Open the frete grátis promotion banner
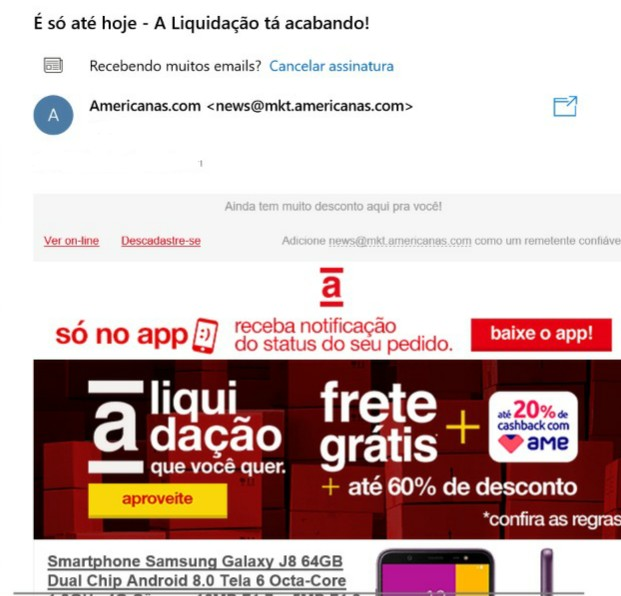The width and height of the screenshot is (621, 596). click(x=380, y=425)
